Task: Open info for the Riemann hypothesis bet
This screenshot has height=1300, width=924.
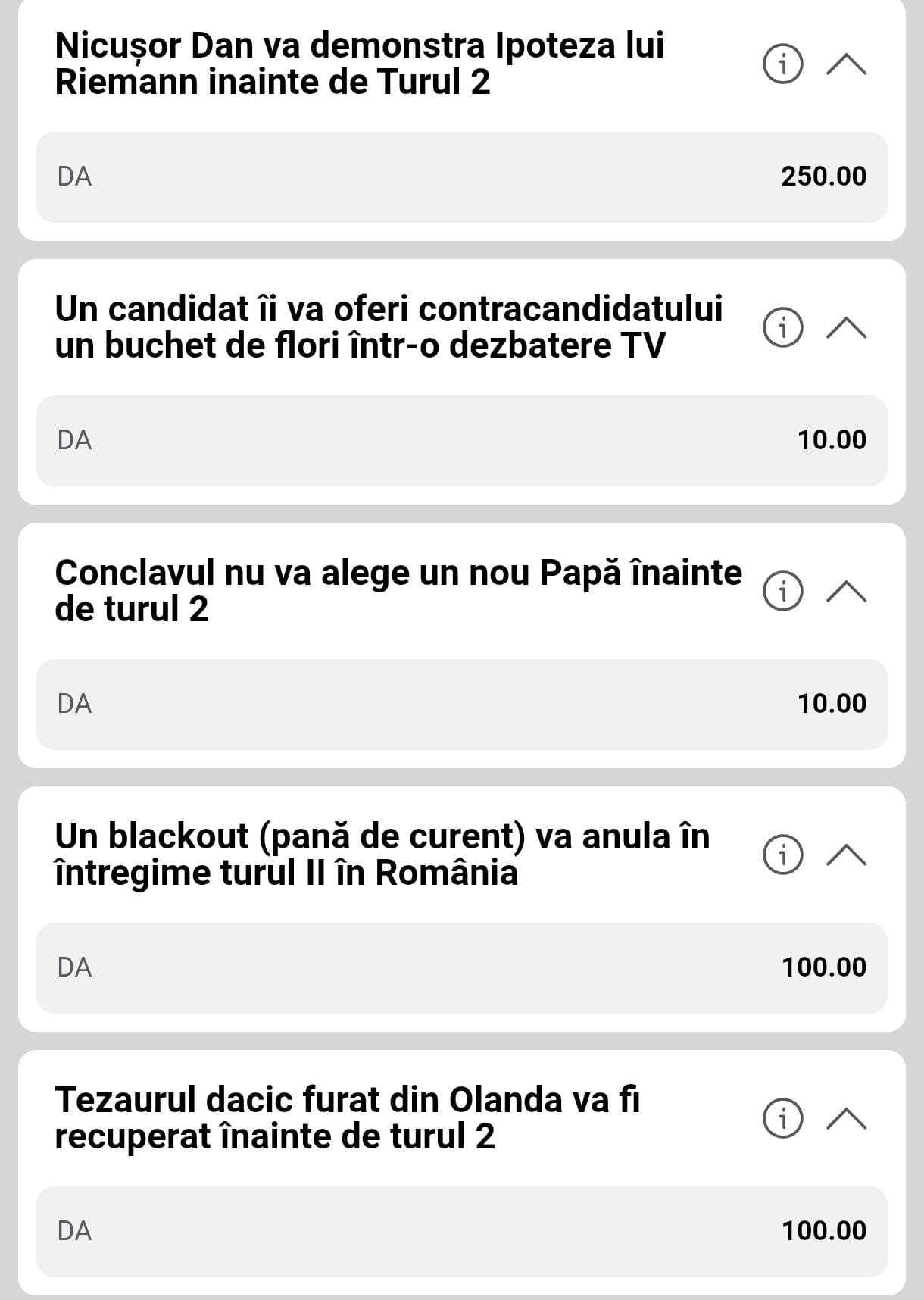Action: pyautogui.click(x=782, y=64)
